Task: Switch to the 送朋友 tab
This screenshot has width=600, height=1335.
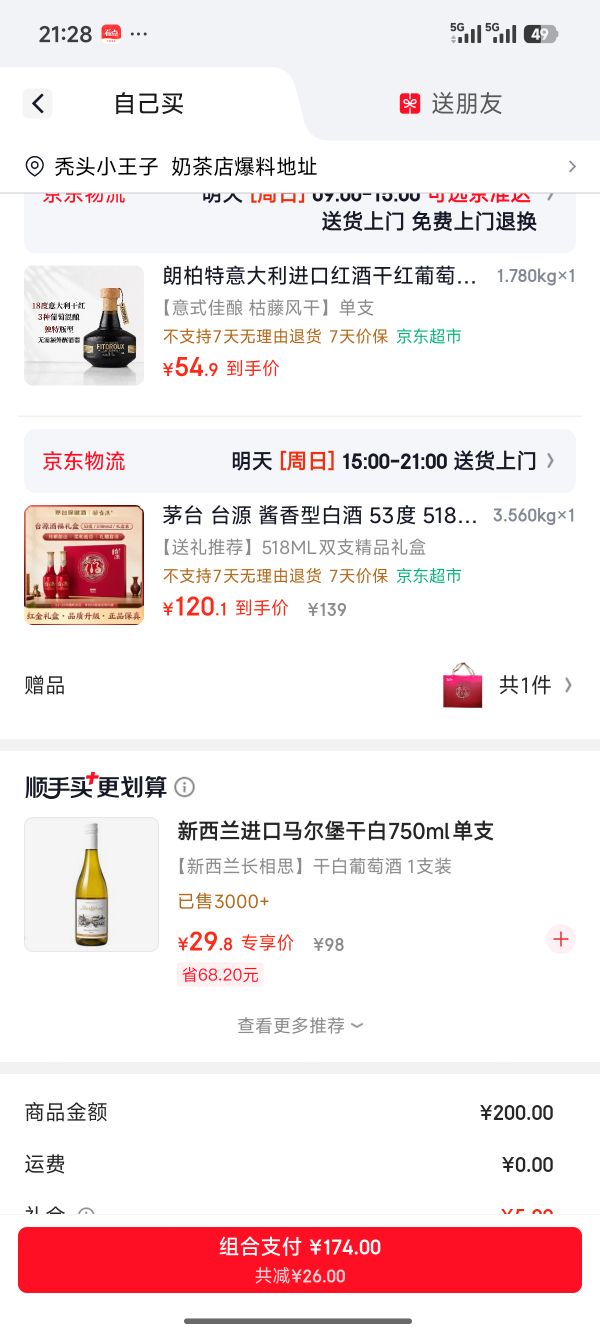Action: [450, 103]
